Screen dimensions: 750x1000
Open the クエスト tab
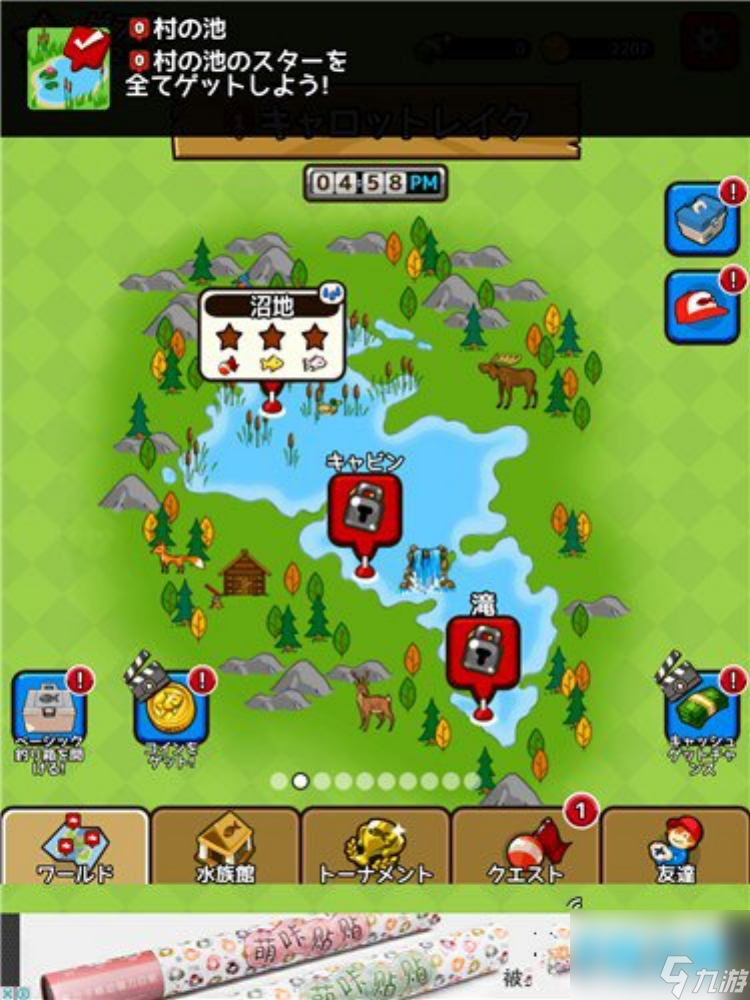click(525, 848)
